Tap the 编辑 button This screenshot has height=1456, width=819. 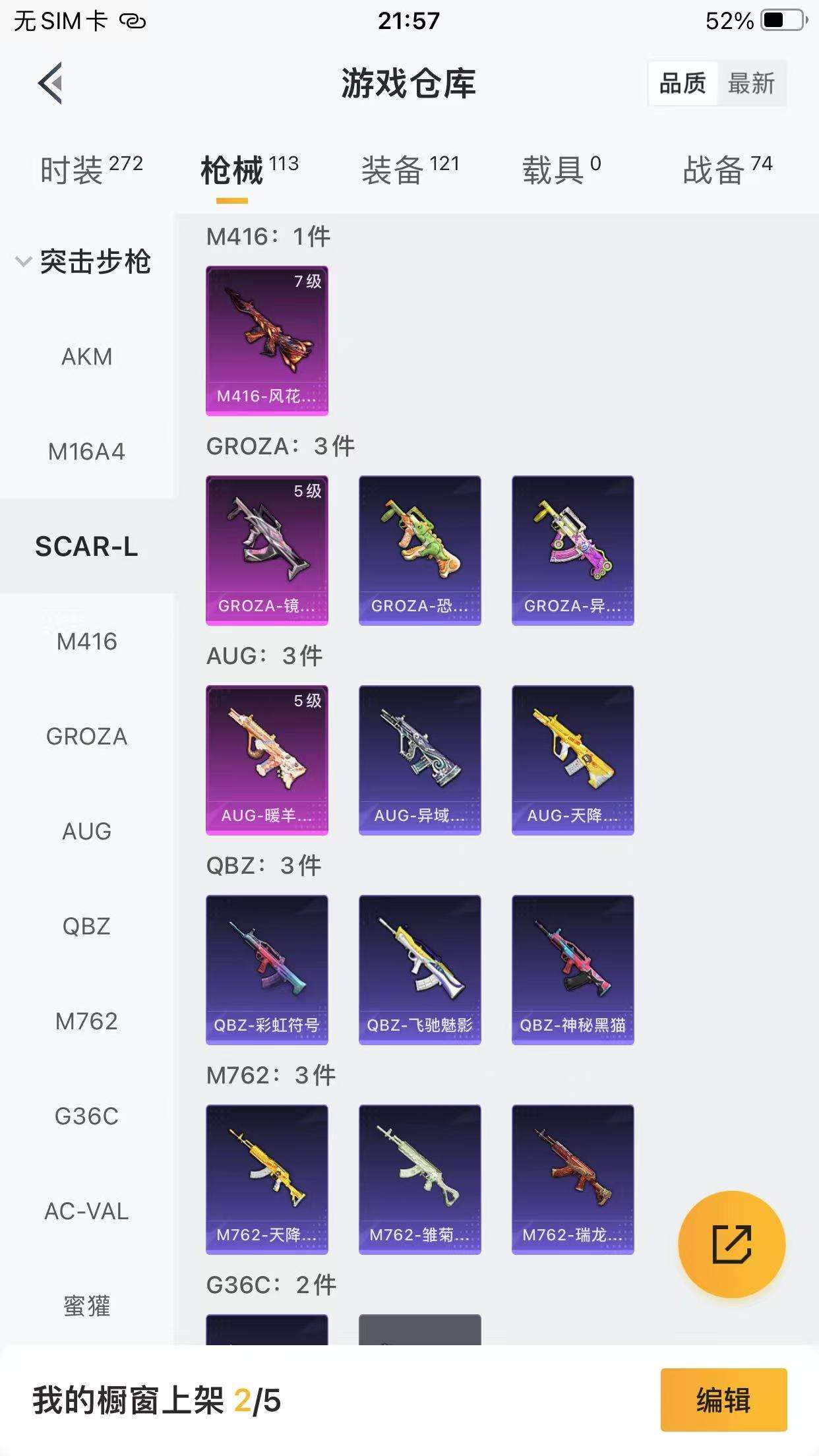pyautogui.click(x=723, y=1399)
